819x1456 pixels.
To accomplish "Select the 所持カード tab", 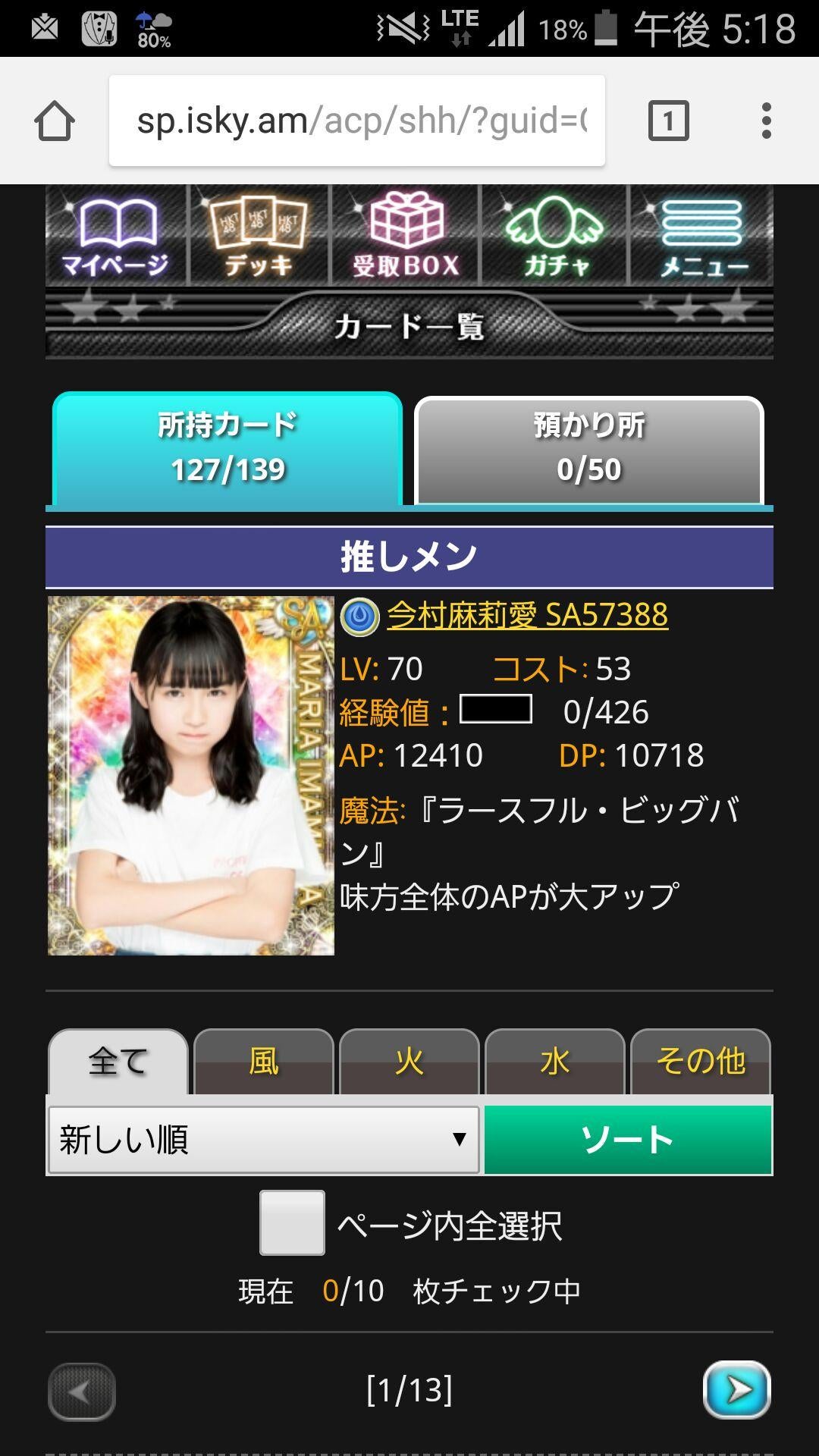I will pos(227,449).
